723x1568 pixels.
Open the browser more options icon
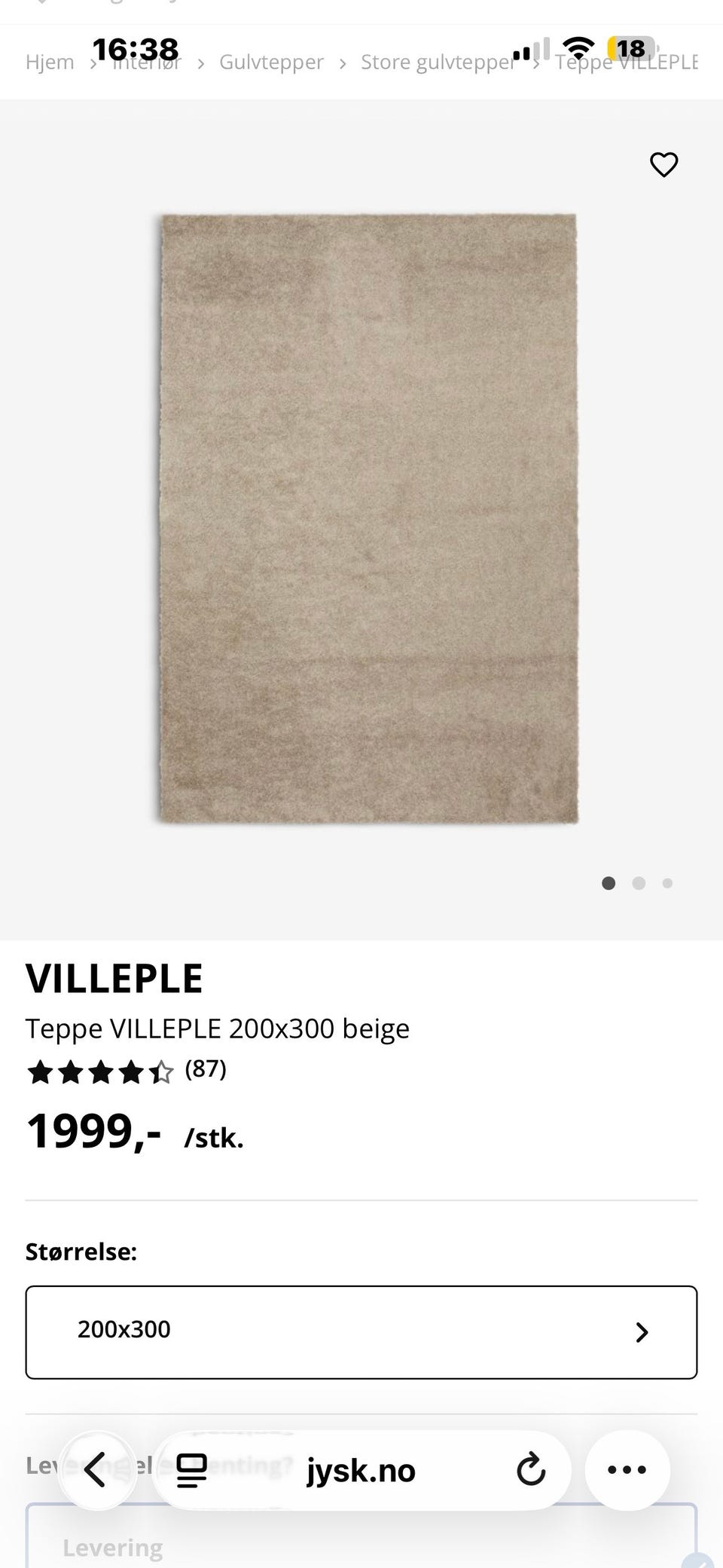point(627,1470)
